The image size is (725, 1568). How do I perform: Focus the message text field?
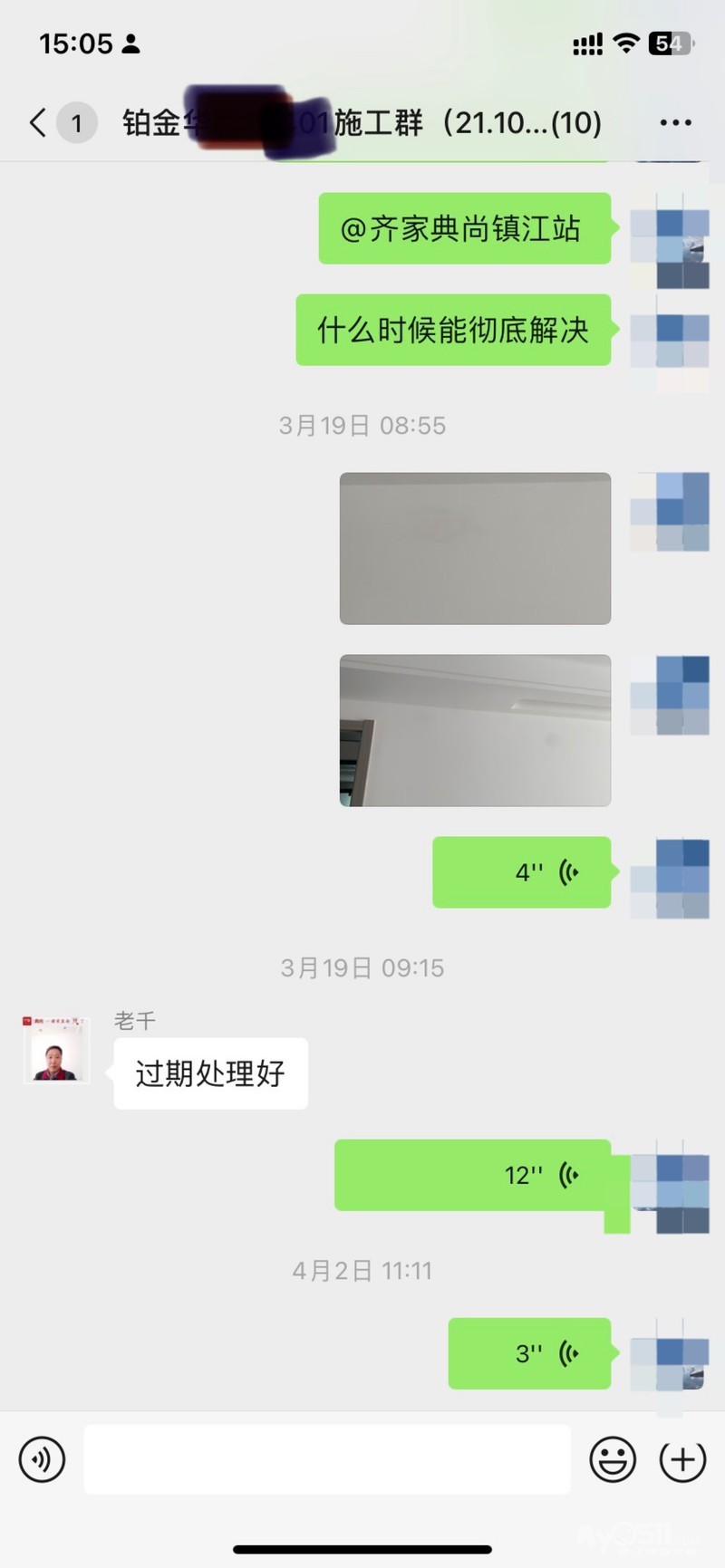pyautogui.click(x=326, y=1459)
